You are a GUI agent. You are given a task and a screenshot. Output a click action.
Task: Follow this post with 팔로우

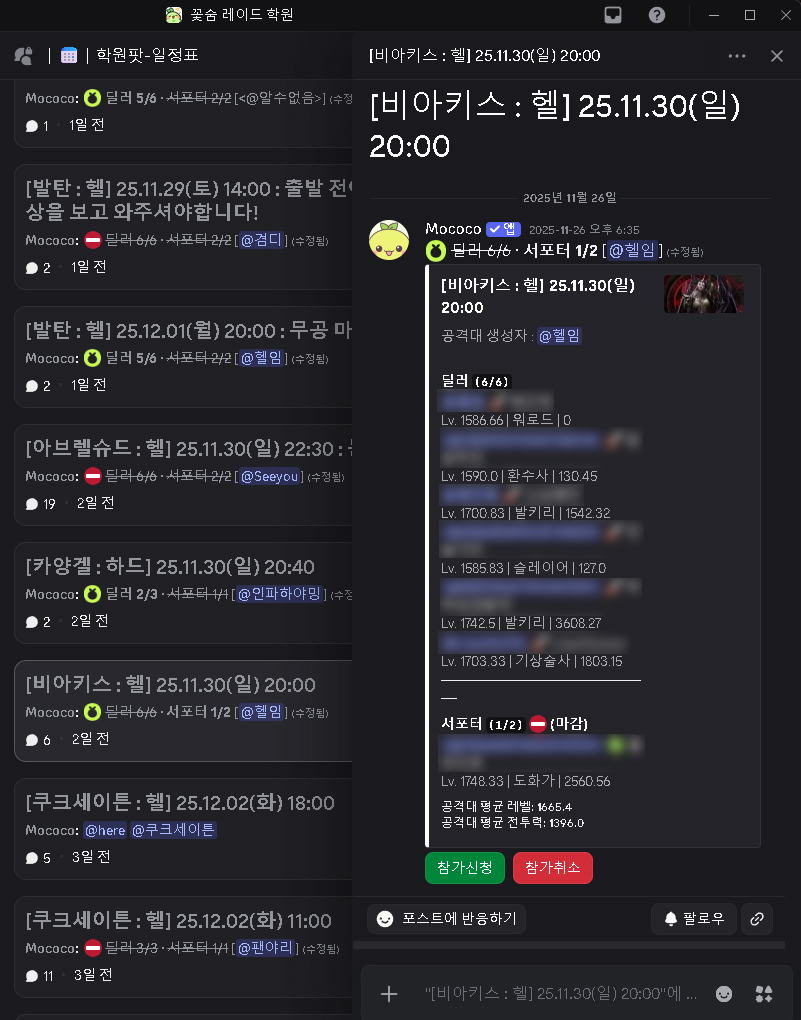(694, 919)
